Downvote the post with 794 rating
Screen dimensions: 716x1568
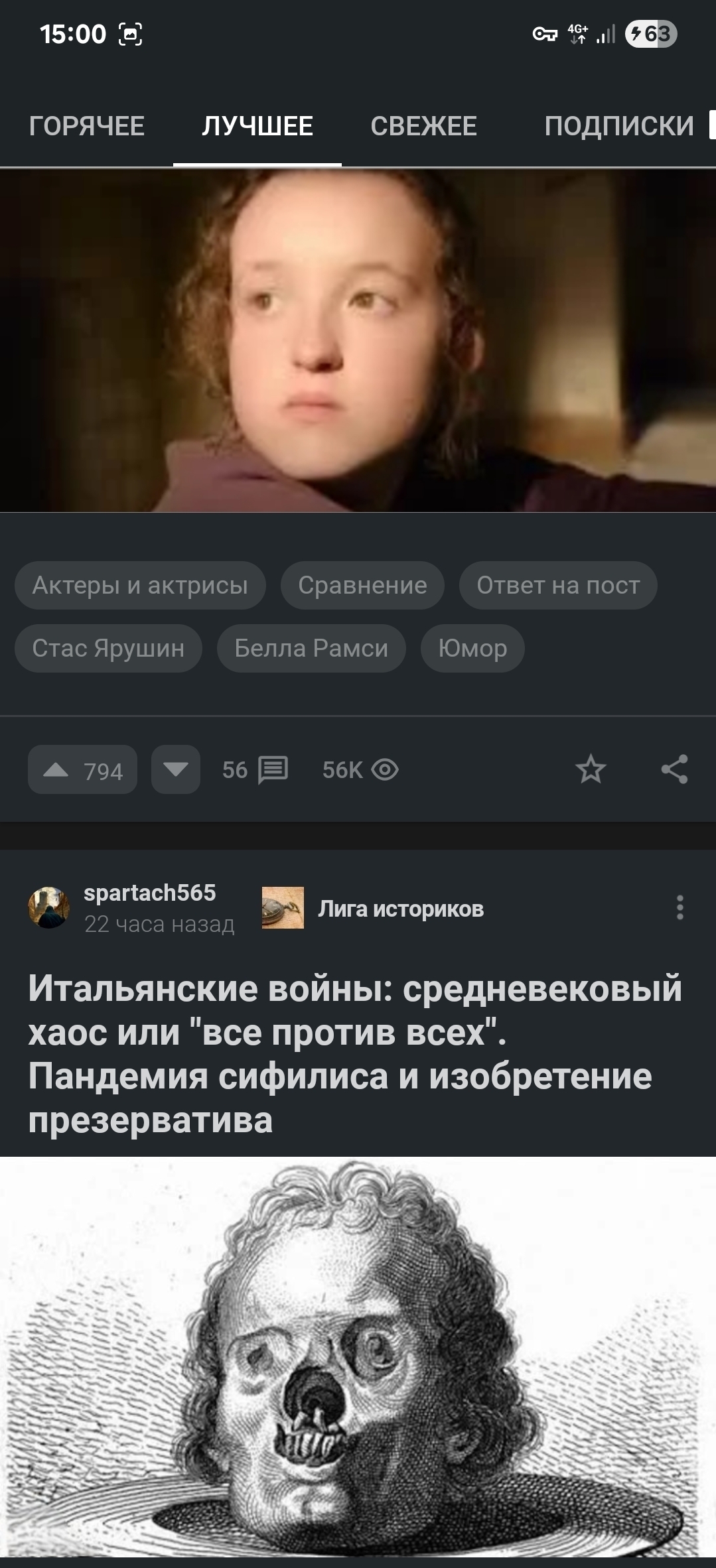click(176, 769)
